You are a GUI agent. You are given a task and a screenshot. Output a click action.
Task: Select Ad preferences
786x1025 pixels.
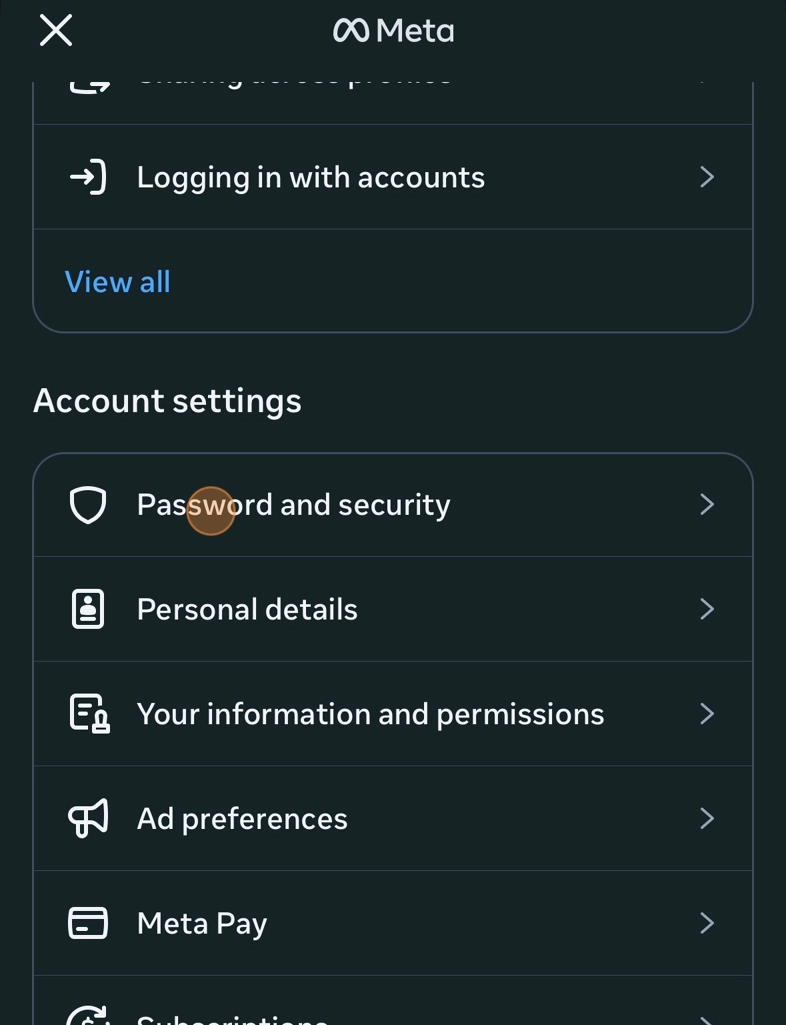(392, 819)
